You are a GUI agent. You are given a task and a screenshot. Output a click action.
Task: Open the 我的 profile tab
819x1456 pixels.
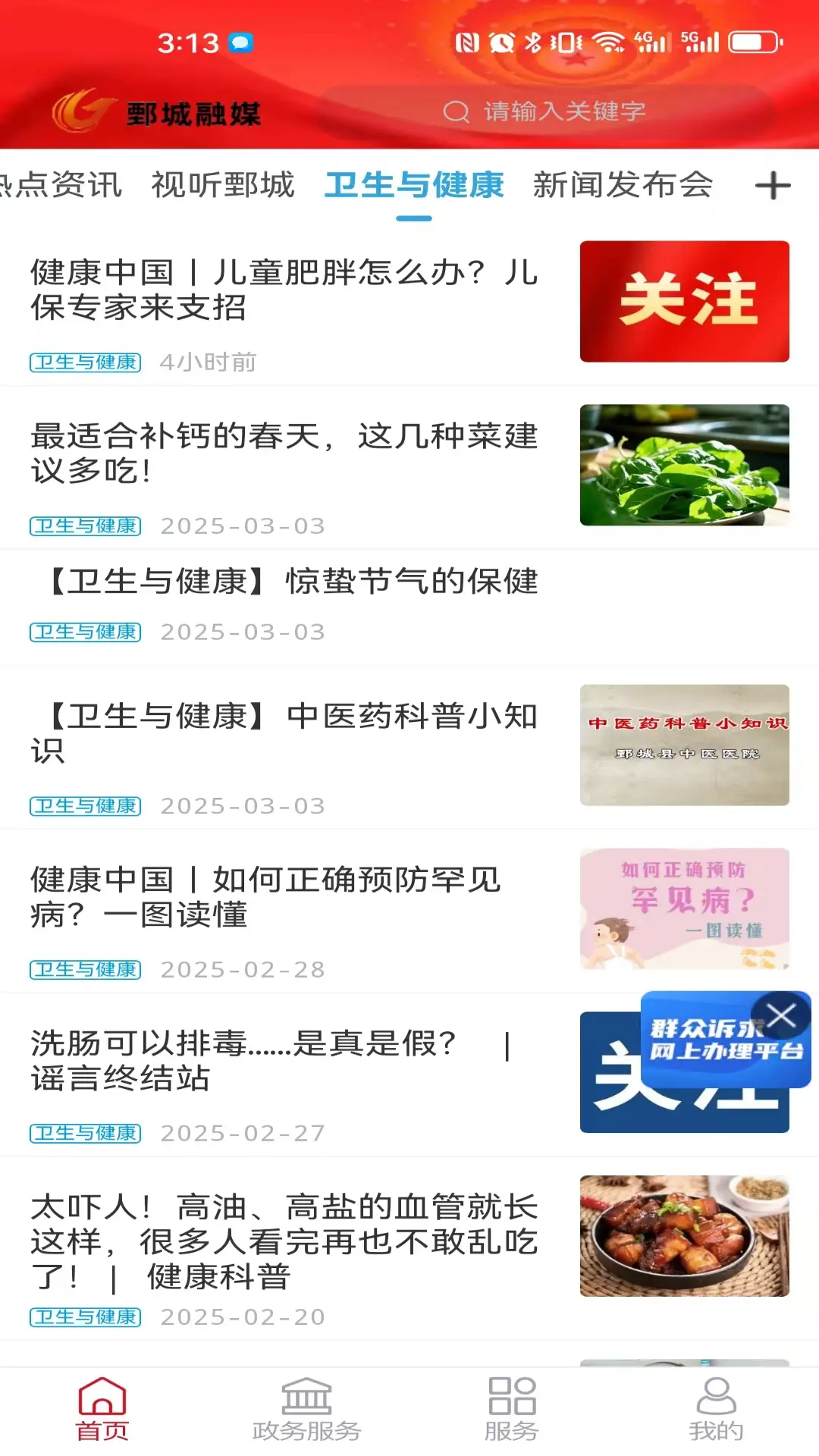[716, 1410]
